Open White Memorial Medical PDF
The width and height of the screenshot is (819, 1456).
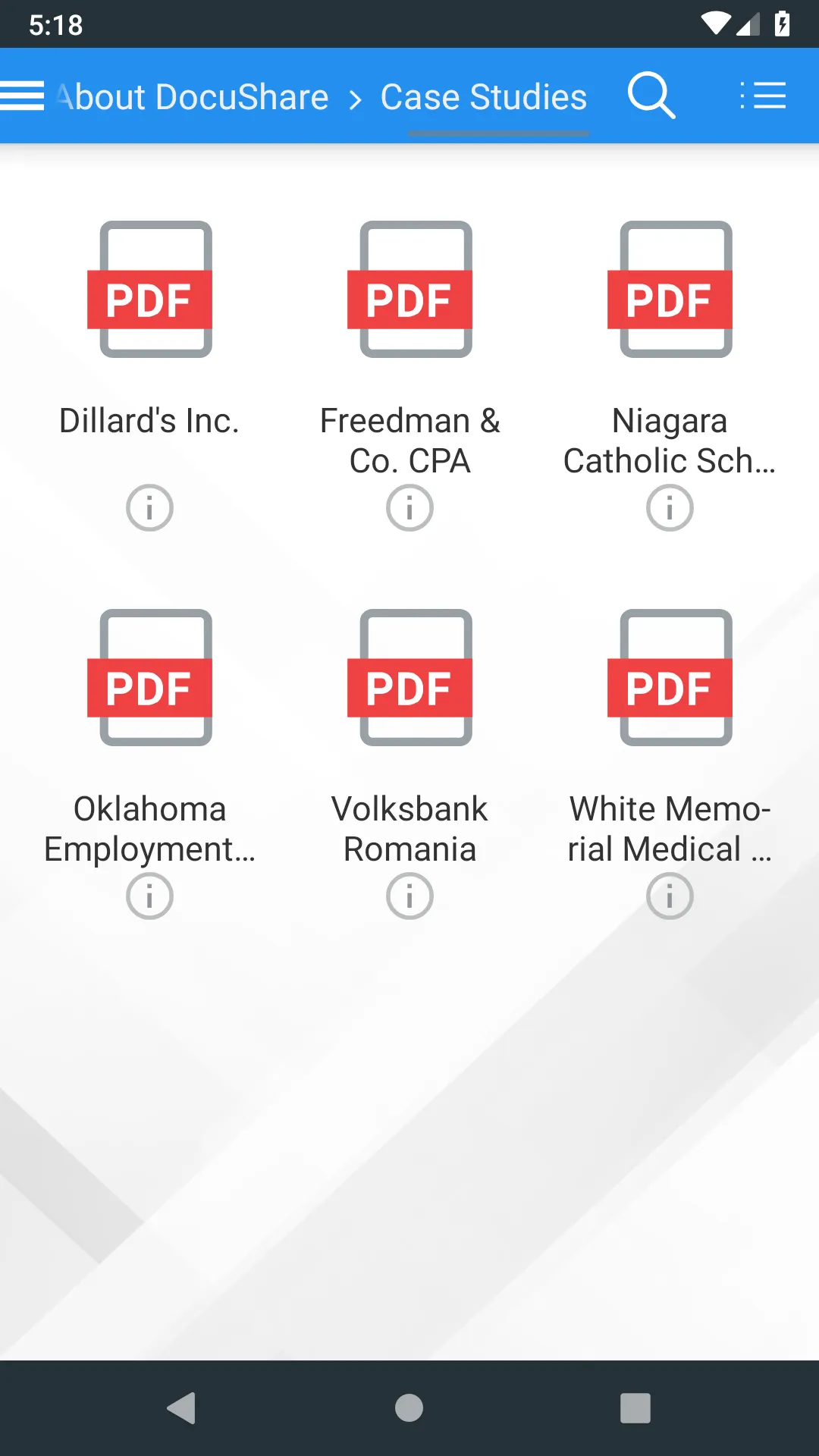click(670, 677)
